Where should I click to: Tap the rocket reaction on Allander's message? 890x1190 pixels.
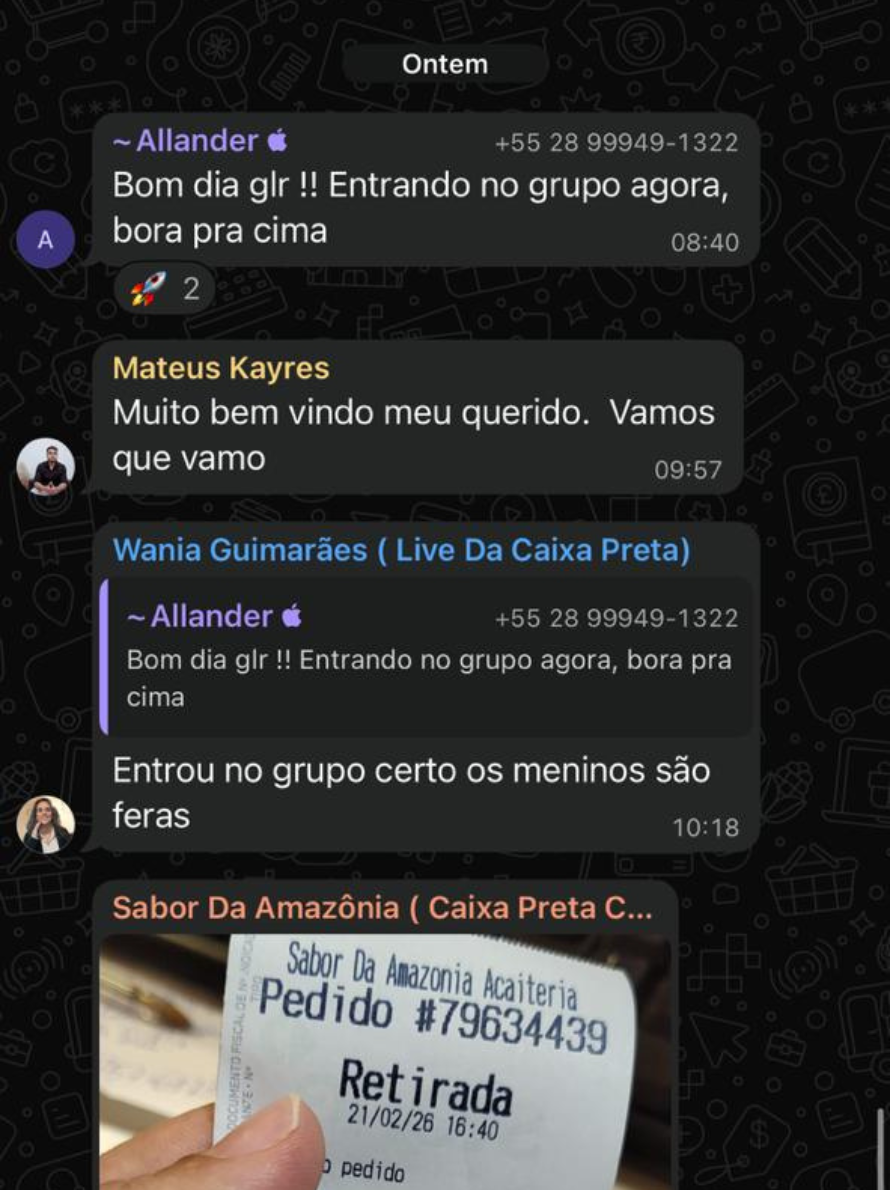click(x=165, y=290)
